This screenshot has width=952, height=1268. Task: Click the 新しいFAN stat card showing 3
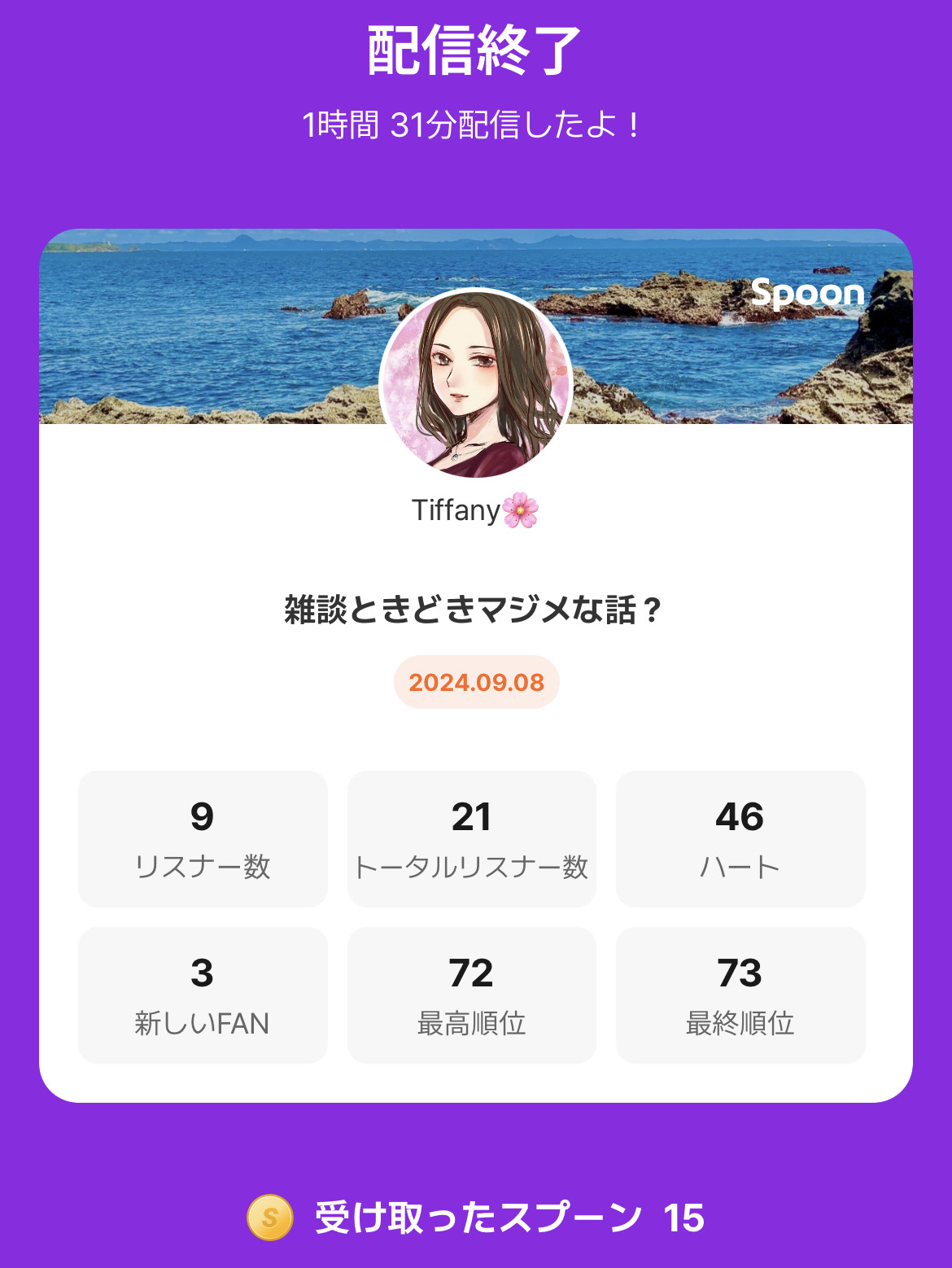click(x=202, y=994)
